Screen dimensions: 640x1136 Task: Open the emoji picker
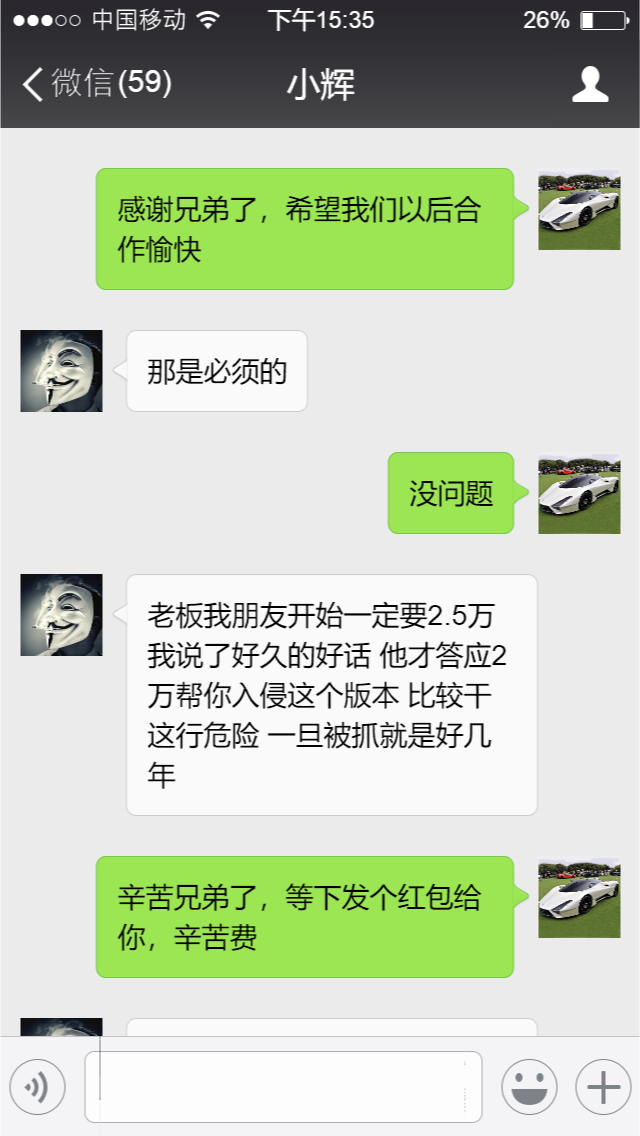point(529,1086)
